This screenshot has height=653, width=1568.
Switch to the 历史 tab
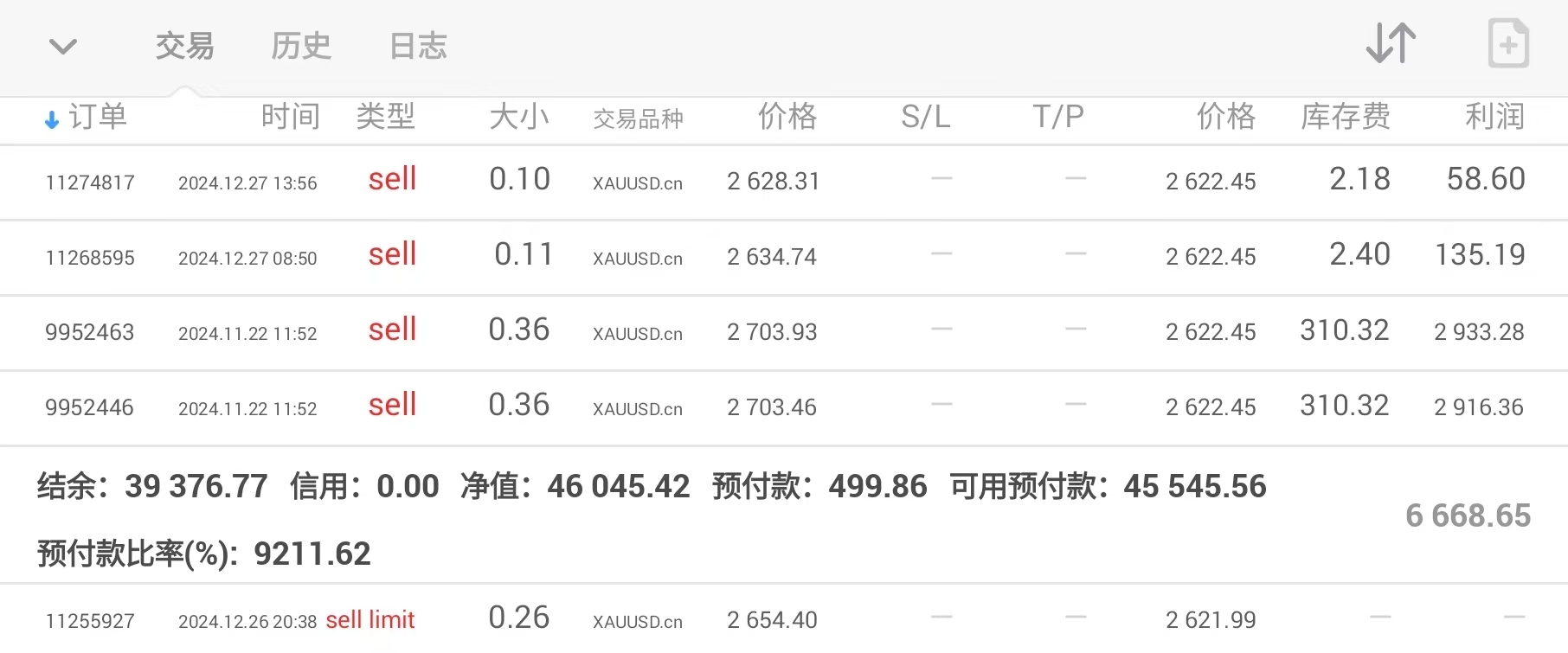coord(301,46)
